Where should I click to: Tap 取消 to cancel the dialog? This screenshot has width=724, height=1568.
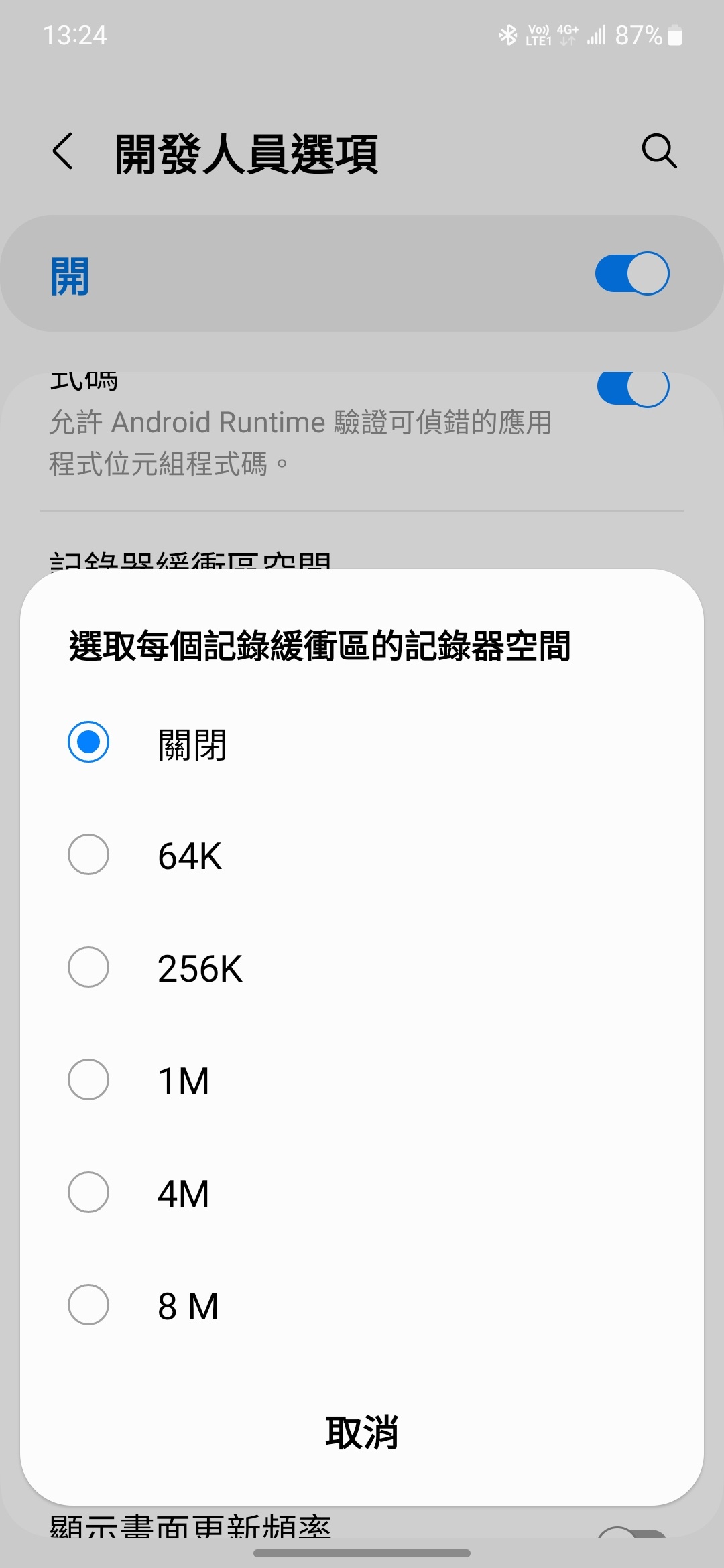pyautogui.click(x=362, y=1433)
